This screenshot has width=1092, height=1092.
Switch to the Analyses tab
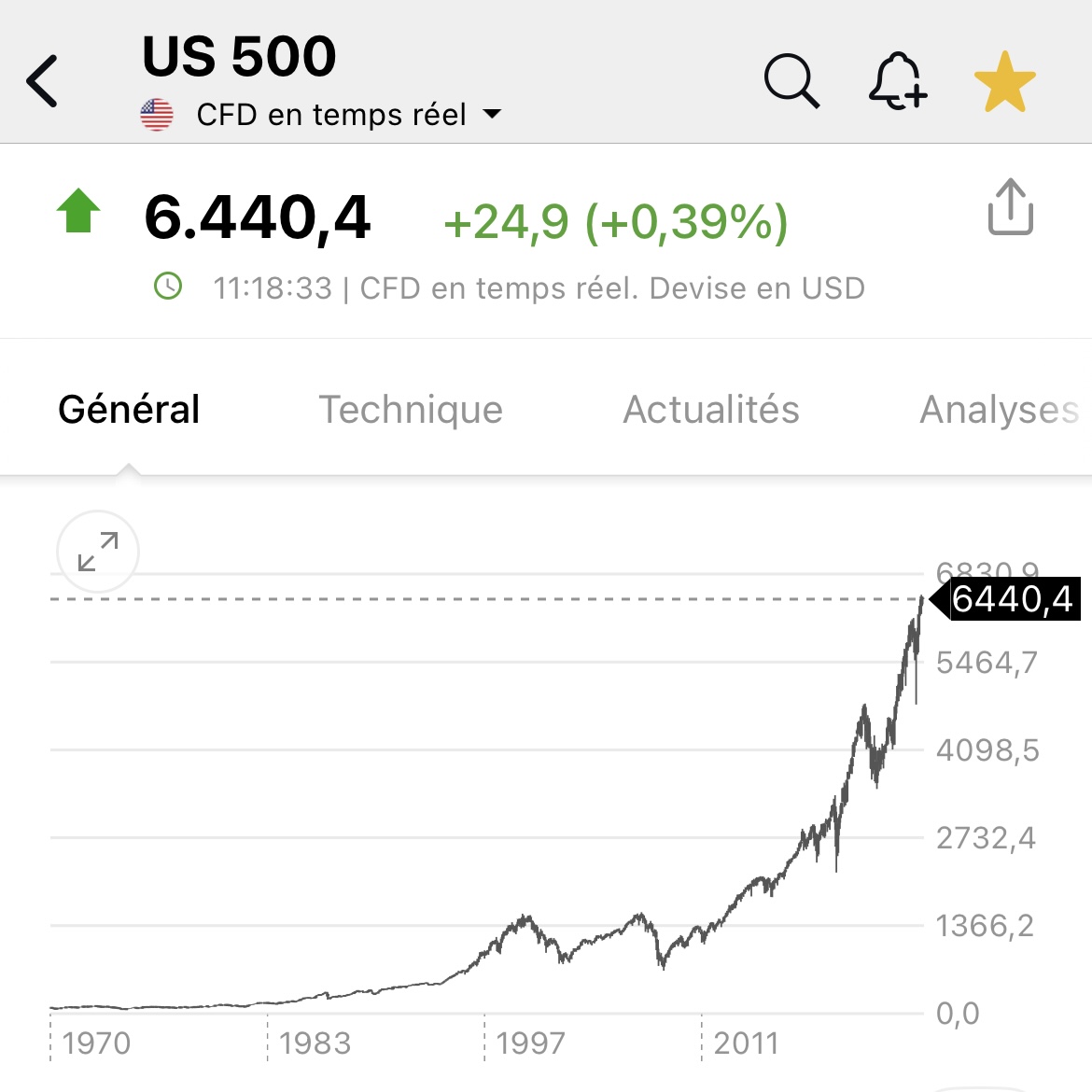point(999,410)
